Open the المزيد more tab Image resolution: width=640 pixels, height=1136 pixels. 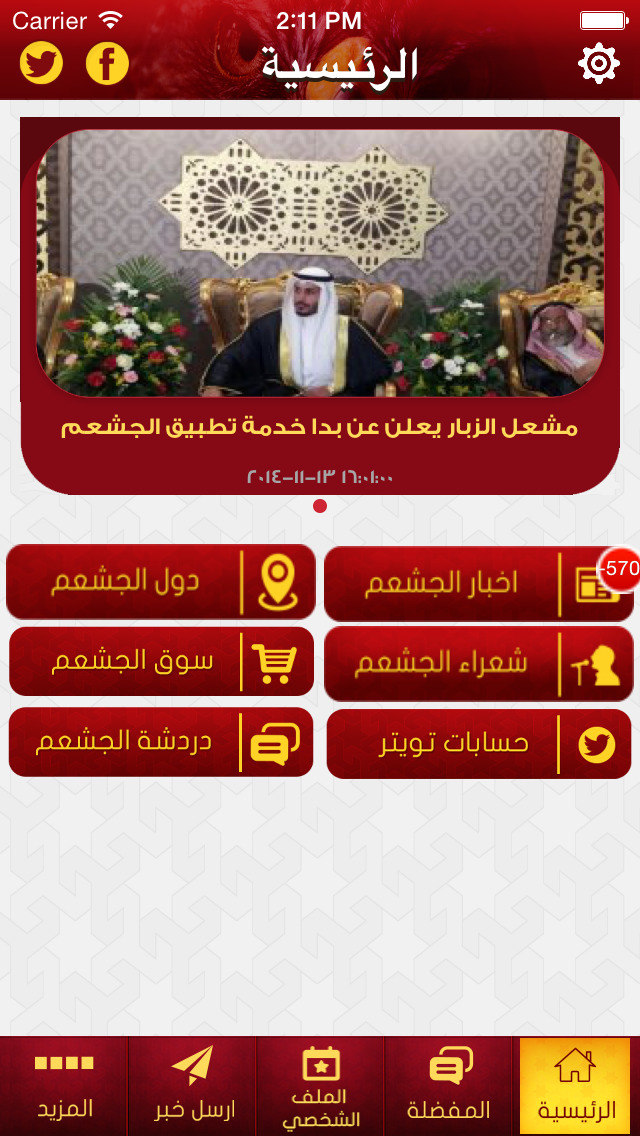pyautogui.click(x=64, y=1086)
